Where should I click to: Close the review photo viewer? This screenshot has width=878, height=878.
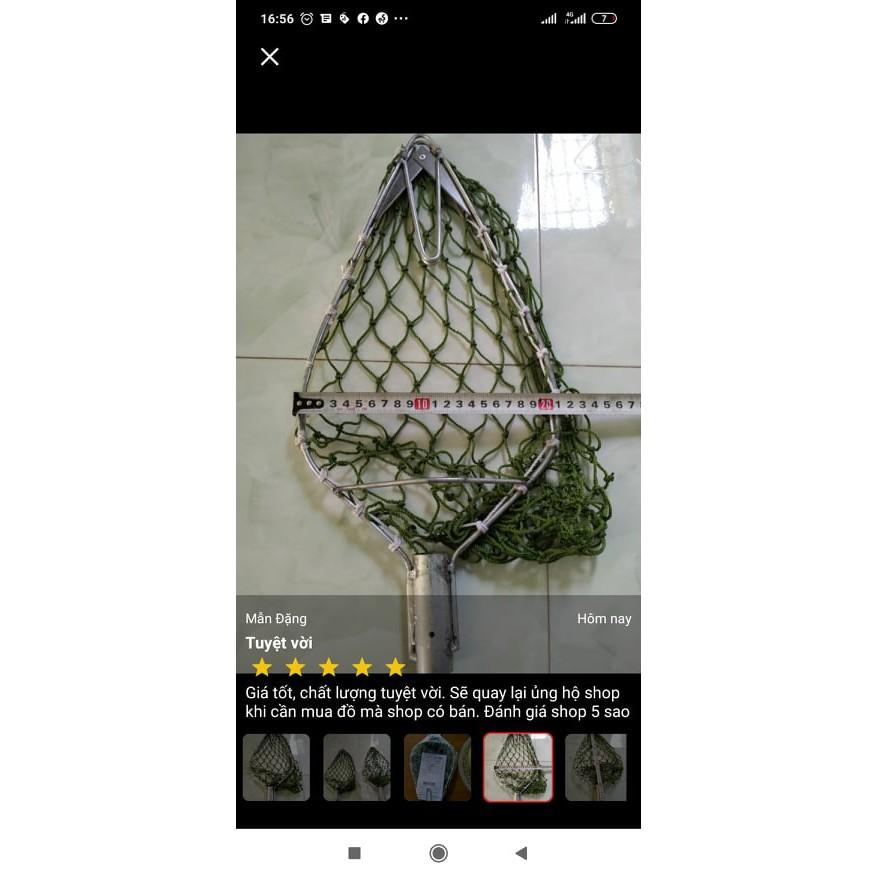pyautogui.click(x=270, y=57)
